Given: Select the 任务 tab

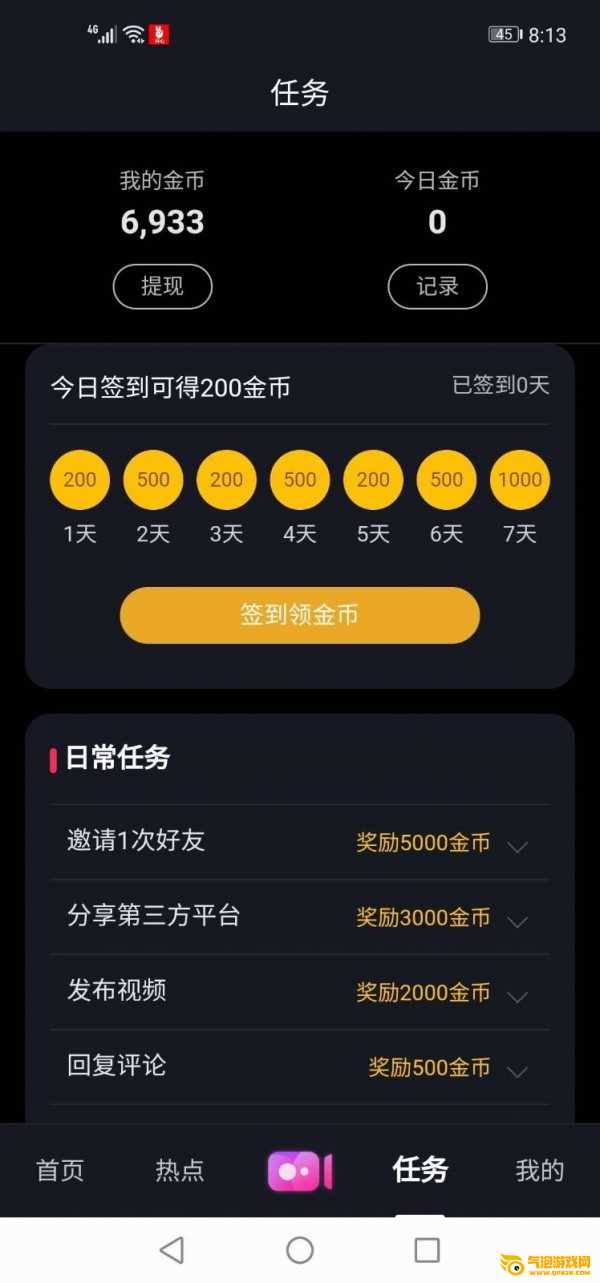Looking at the screenshot, I should [x=420, y=1169].
